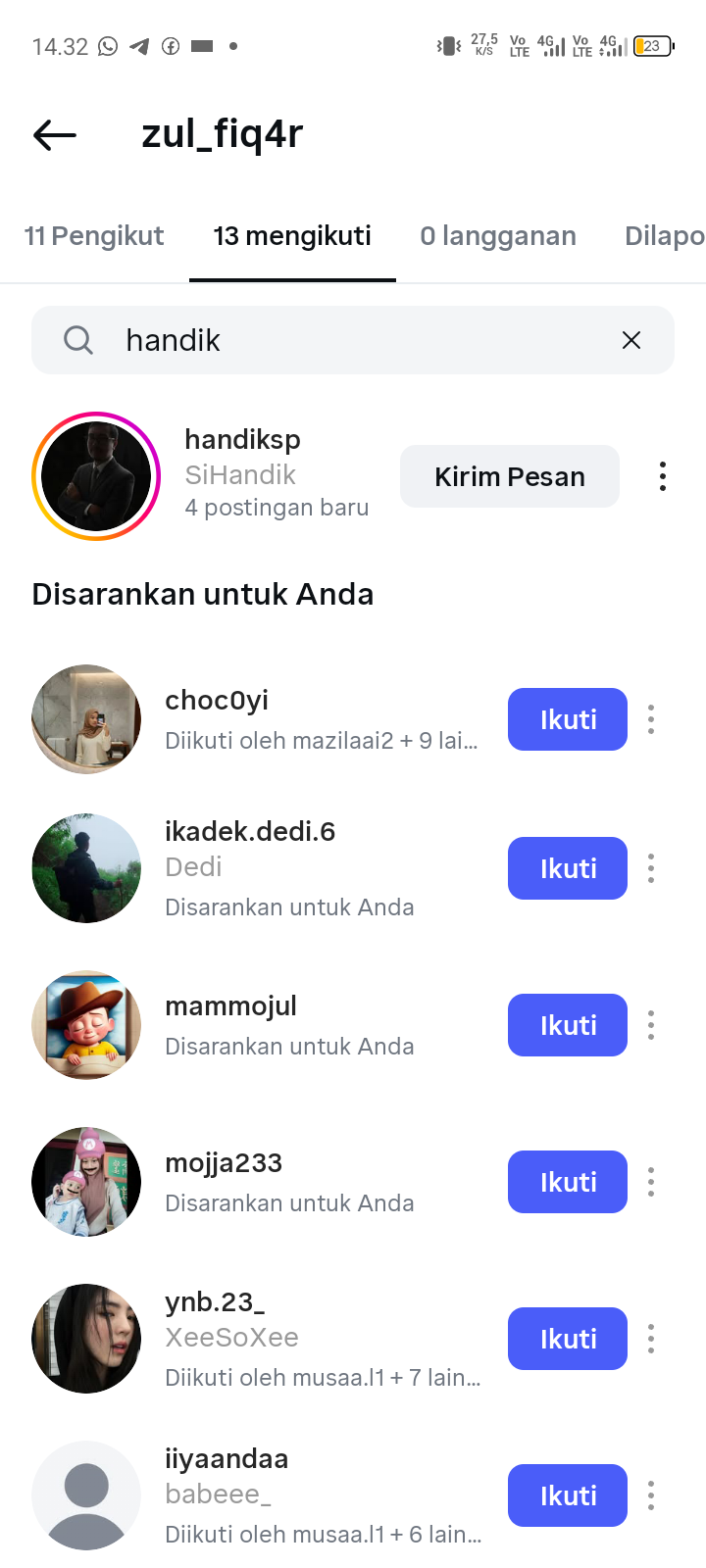Open mojja233's profile
This screenshot has width=706, height=1568.
(x=224, y=1163)
